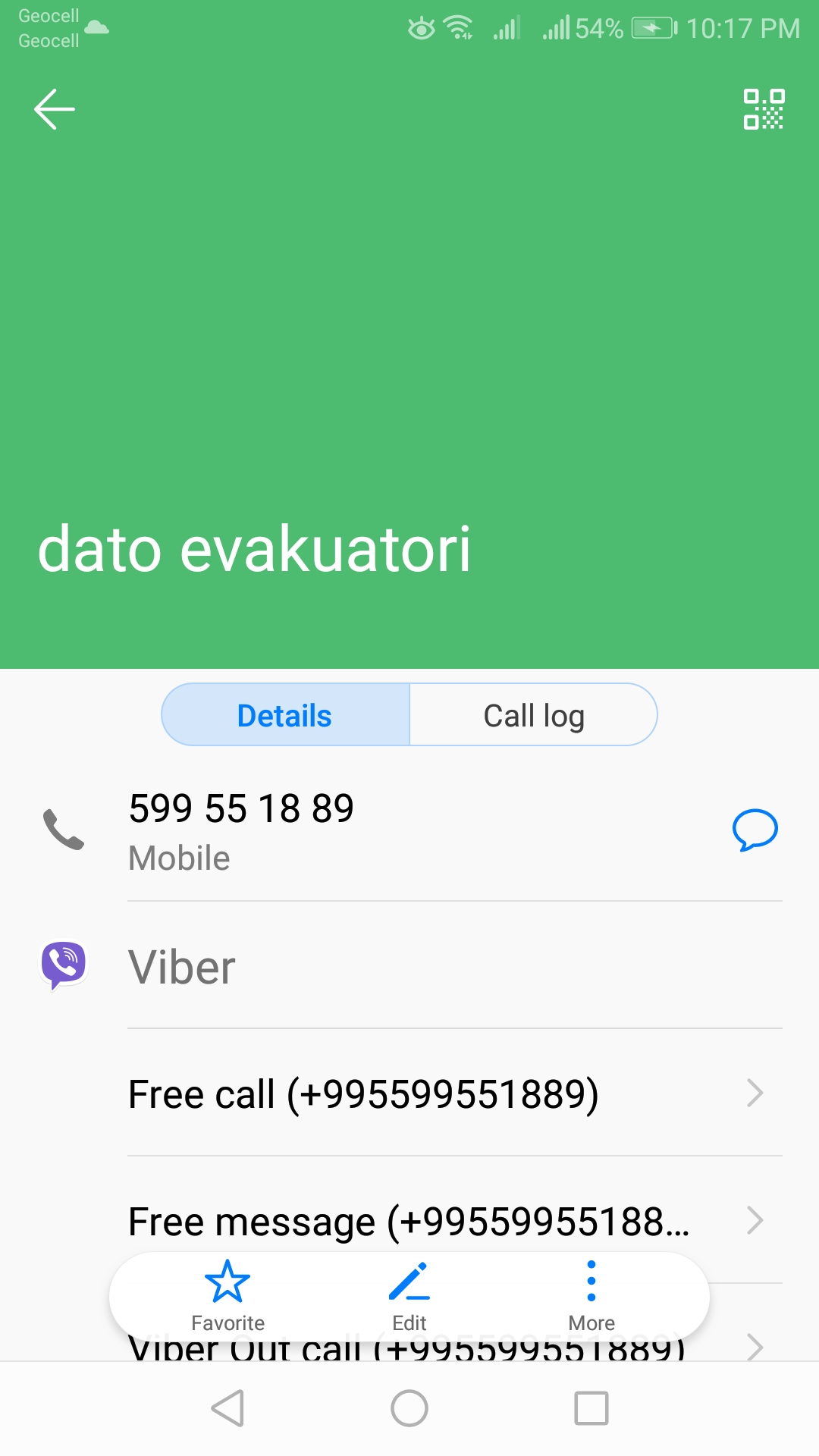Send SMS via the message bubble icon
Screen dimensions: 819x1456
point(755,830)
